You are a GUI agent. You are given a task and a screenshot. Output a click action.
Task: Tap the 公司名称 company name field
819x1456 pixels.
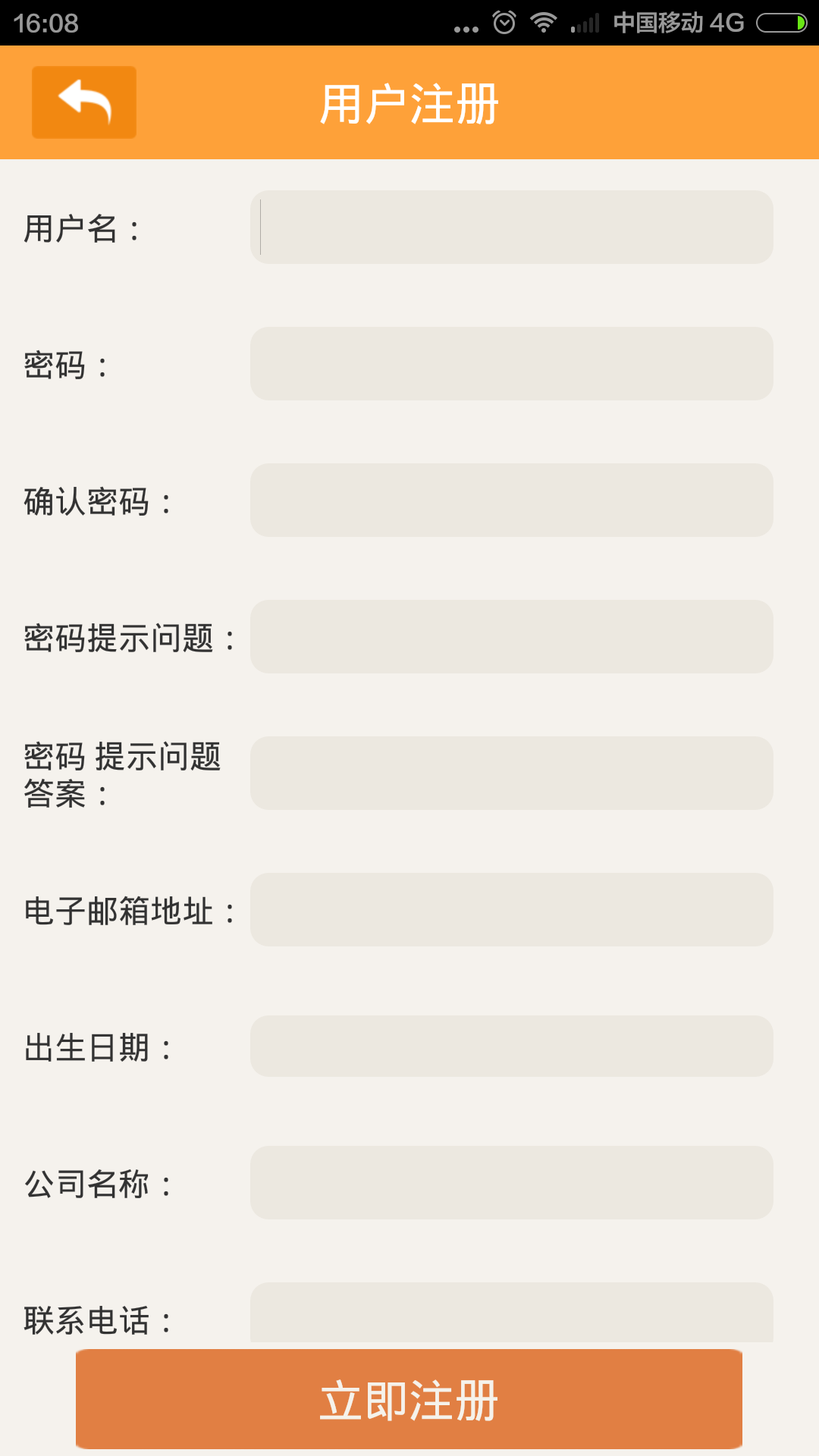pyautogui.click(x=512, y=1183)
